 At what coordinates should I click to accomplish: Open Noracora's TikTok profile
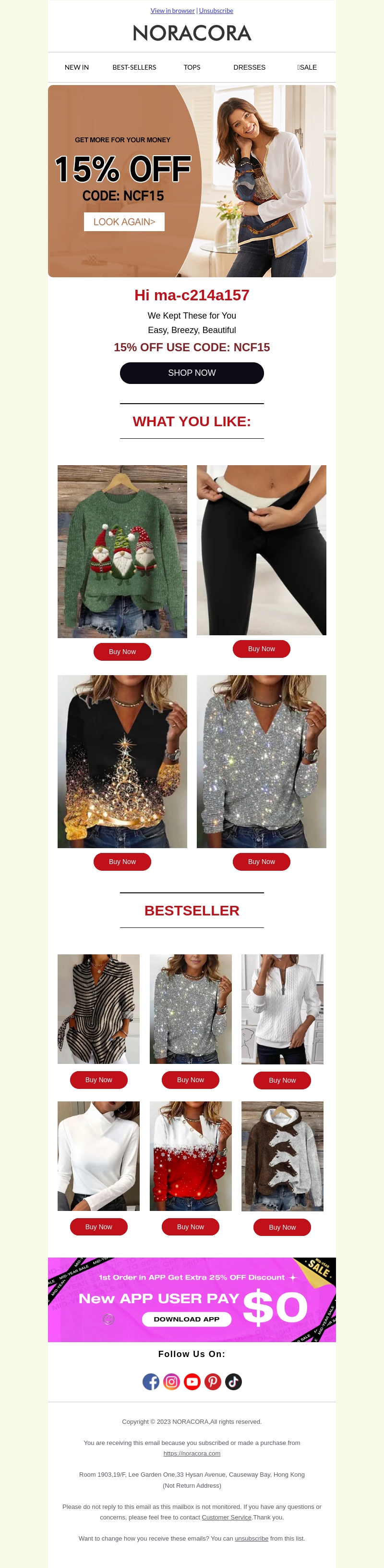coord(233,1382)
